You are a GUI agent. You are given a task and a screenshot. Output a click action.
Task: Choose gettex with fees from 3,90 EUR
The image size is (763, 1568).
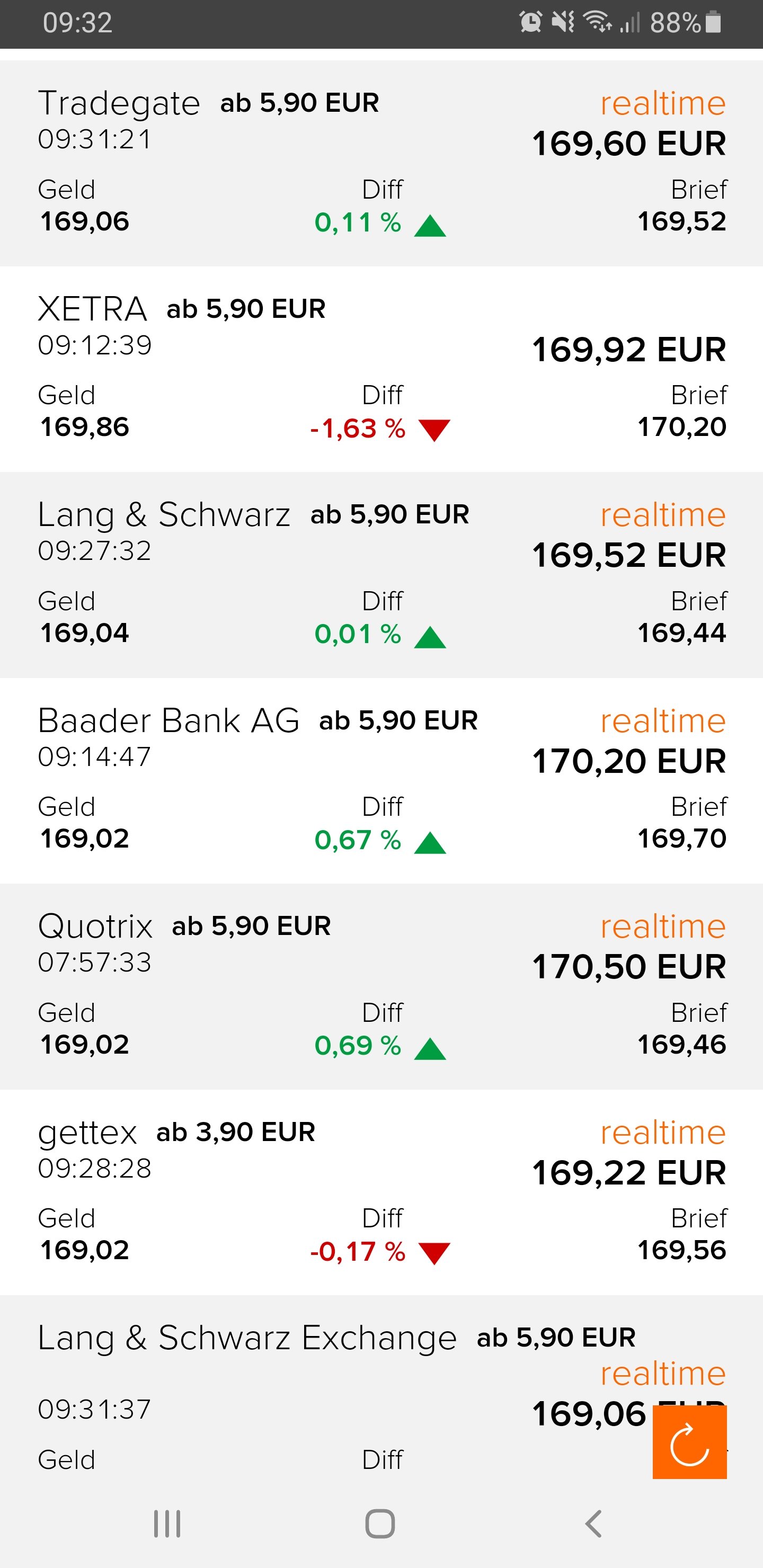pos(381,1191)
